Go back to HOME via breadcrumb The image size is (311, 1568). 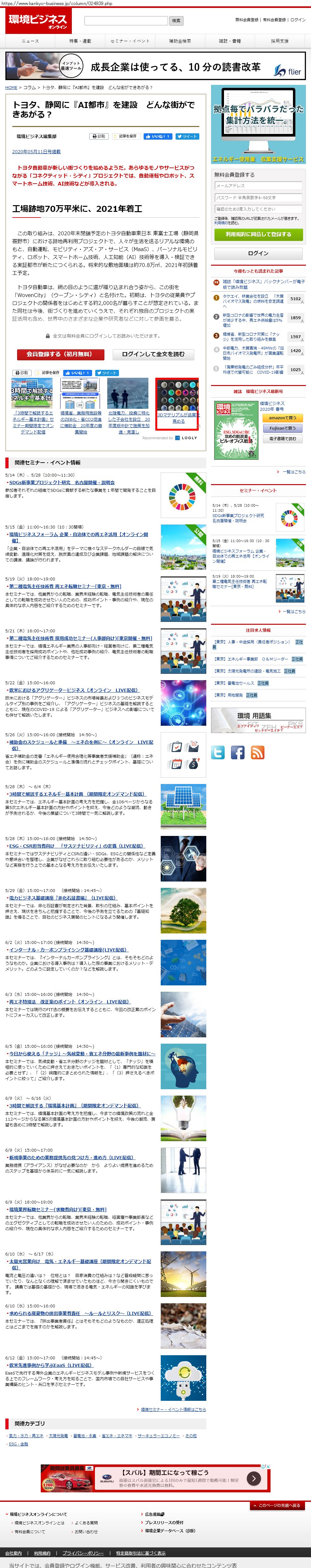click(11, 88)
